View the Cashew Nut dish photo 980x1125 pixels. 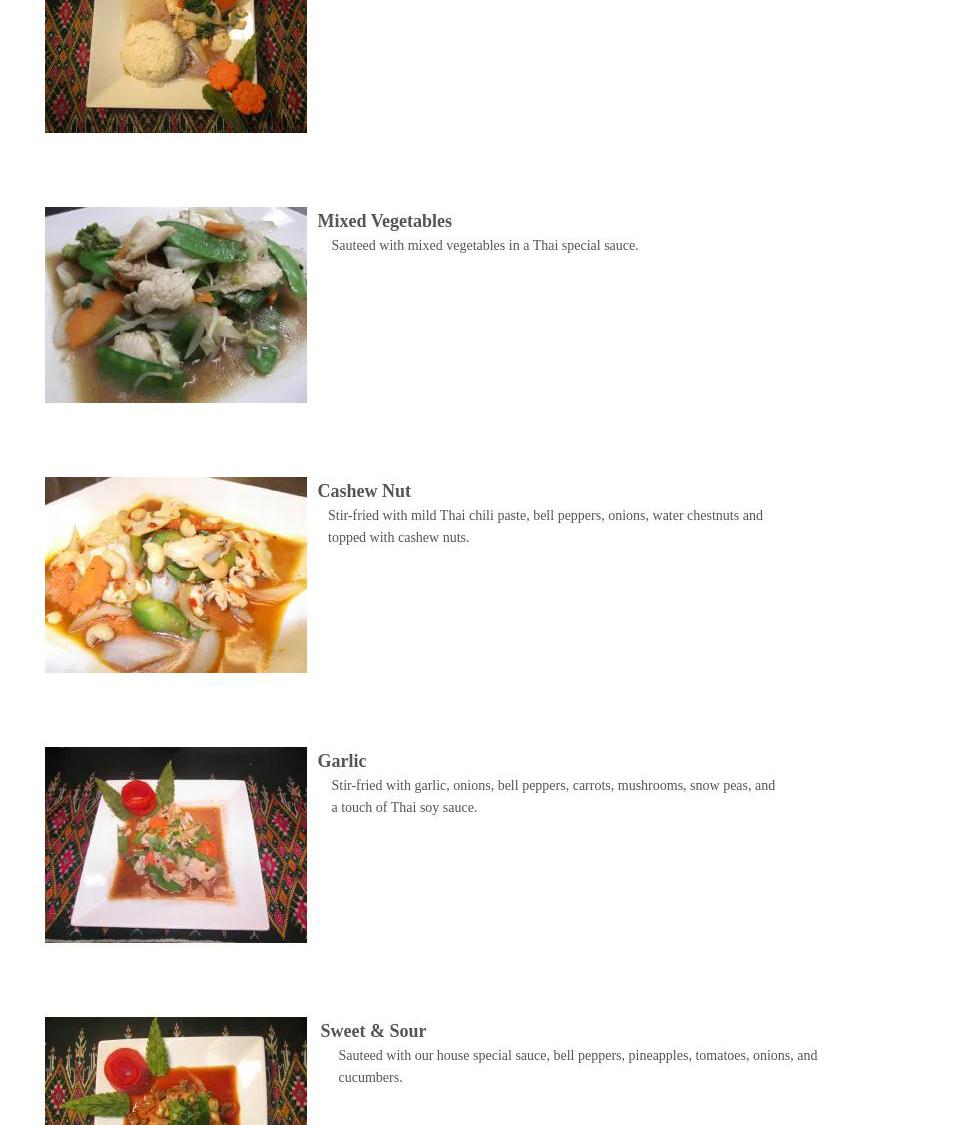point(175,575)
